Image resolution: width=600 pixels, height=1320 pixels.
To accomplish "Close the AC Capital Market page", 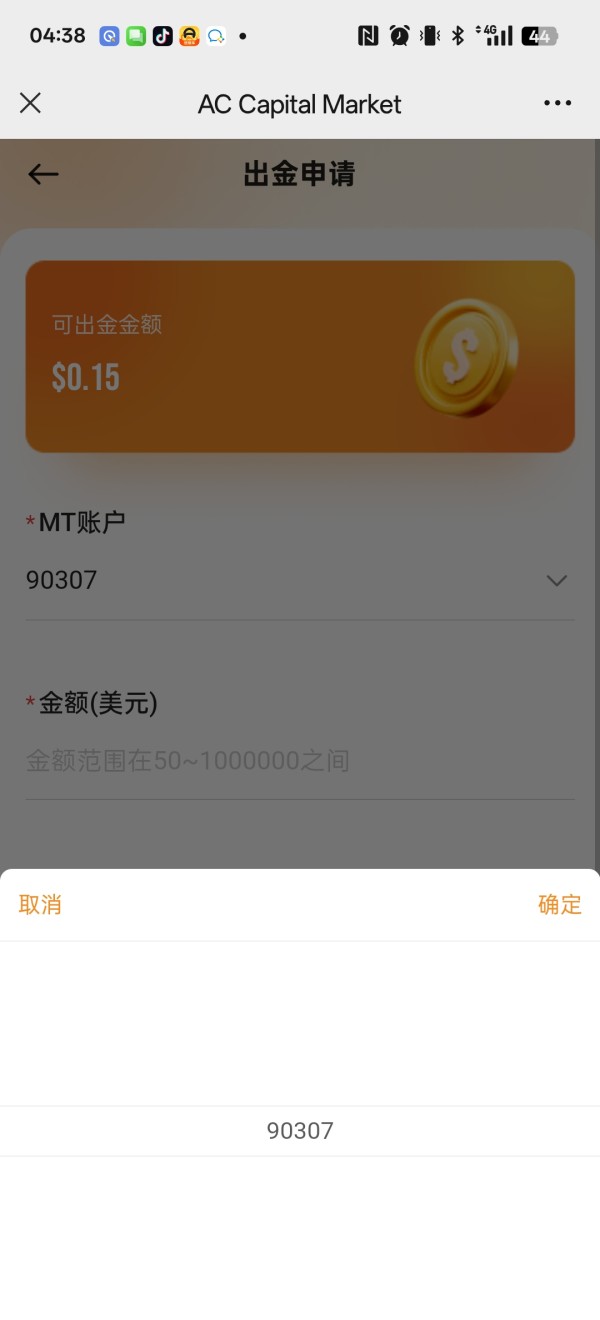I will 30,103.
